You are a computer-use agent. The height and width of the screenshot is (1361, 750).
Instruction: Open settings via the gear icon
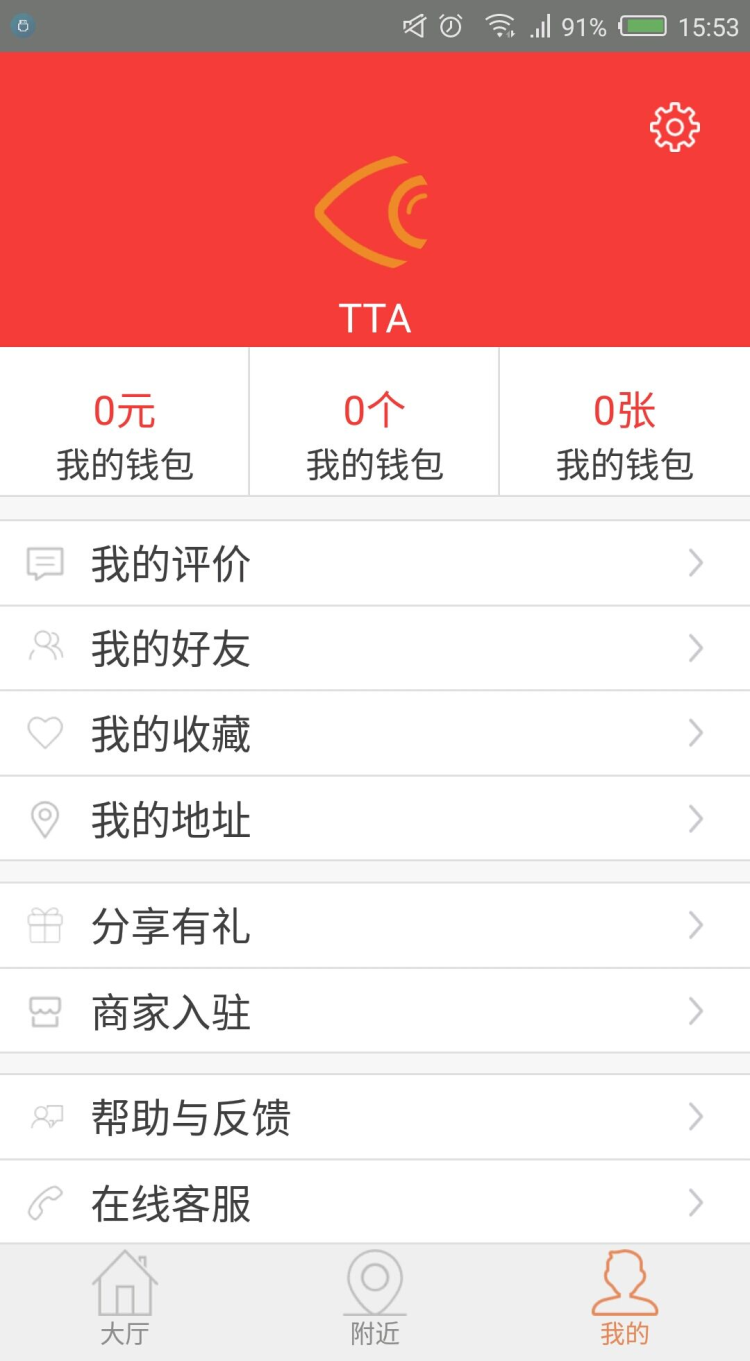(x=675, y=127)
